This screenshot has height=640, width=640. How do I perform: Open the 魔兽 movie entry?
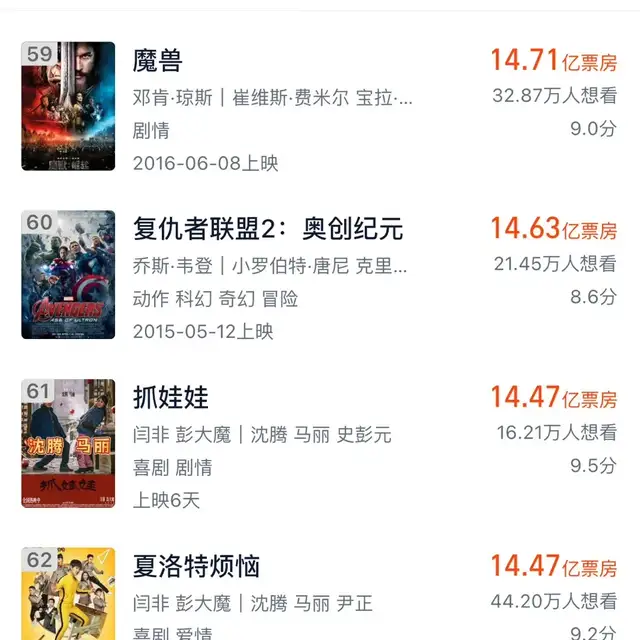pos(158,61)
